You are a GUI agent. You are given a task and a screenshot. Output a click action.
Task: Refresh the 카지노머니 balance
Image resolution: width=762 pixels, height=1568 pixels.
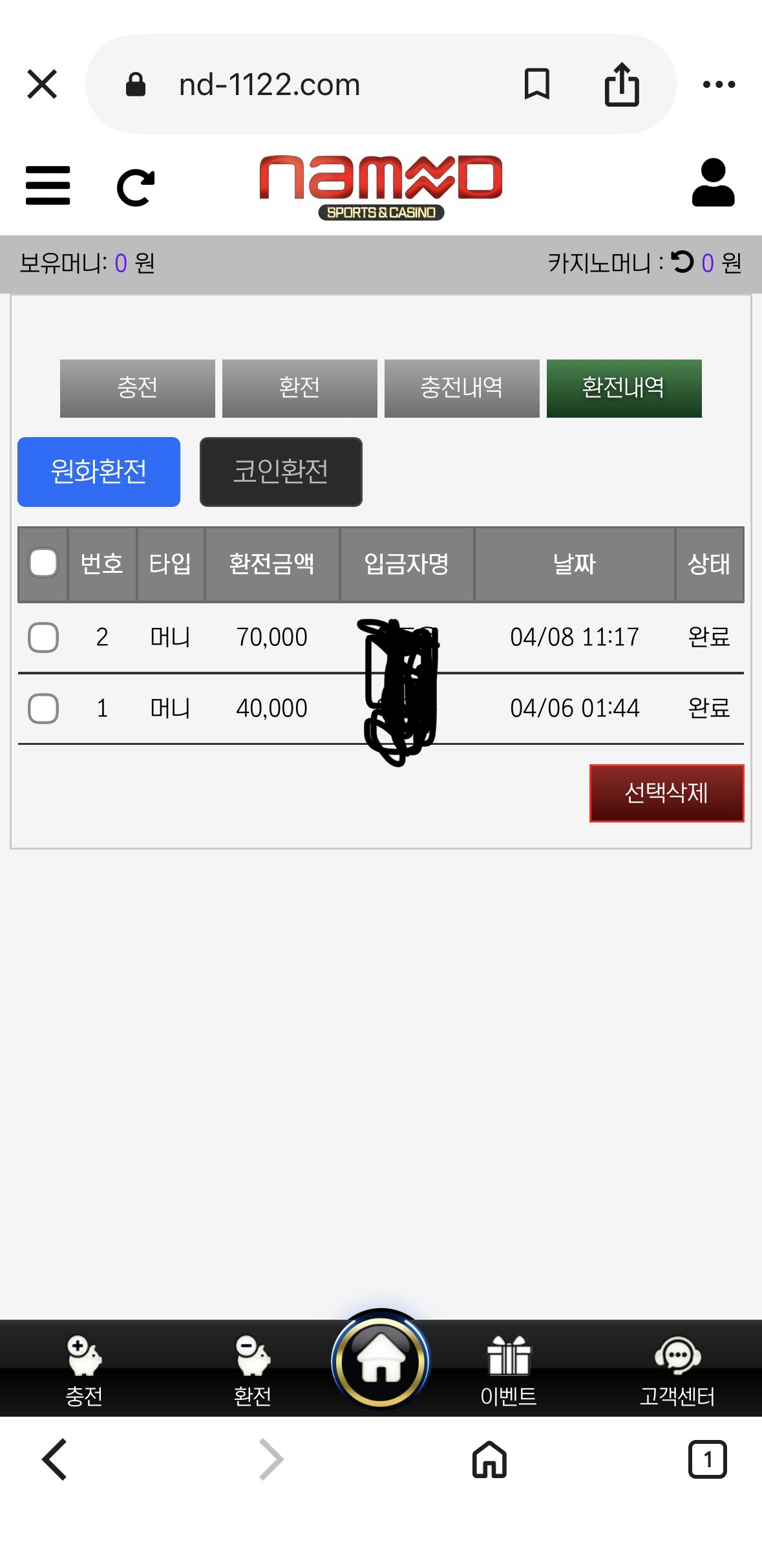(x=682, y=262)
